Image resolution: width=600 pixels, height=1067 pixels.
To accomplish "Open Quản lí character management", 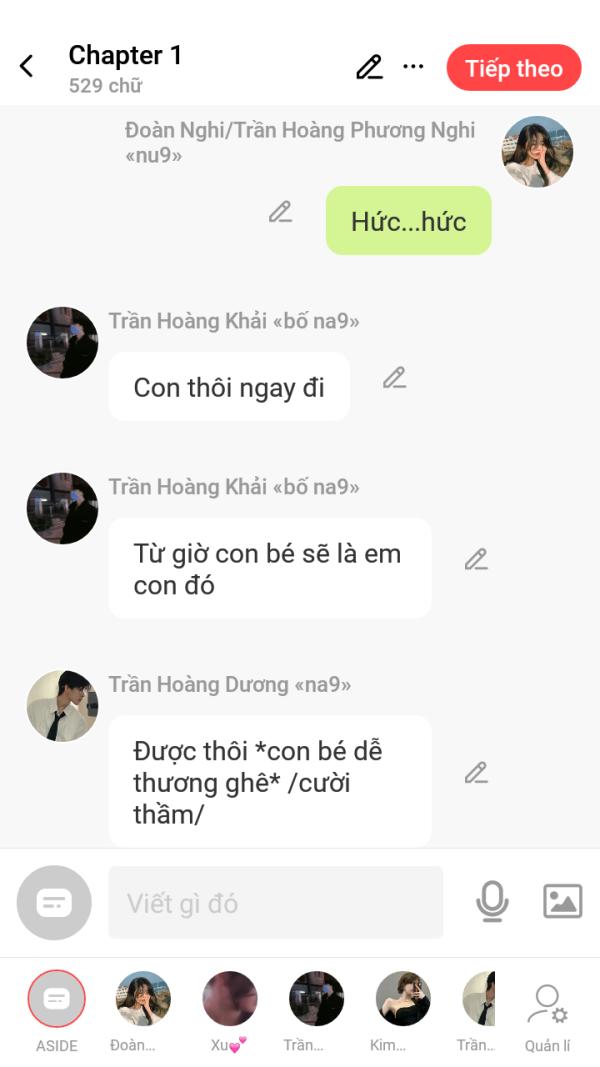I will (x=548, y=1017).
